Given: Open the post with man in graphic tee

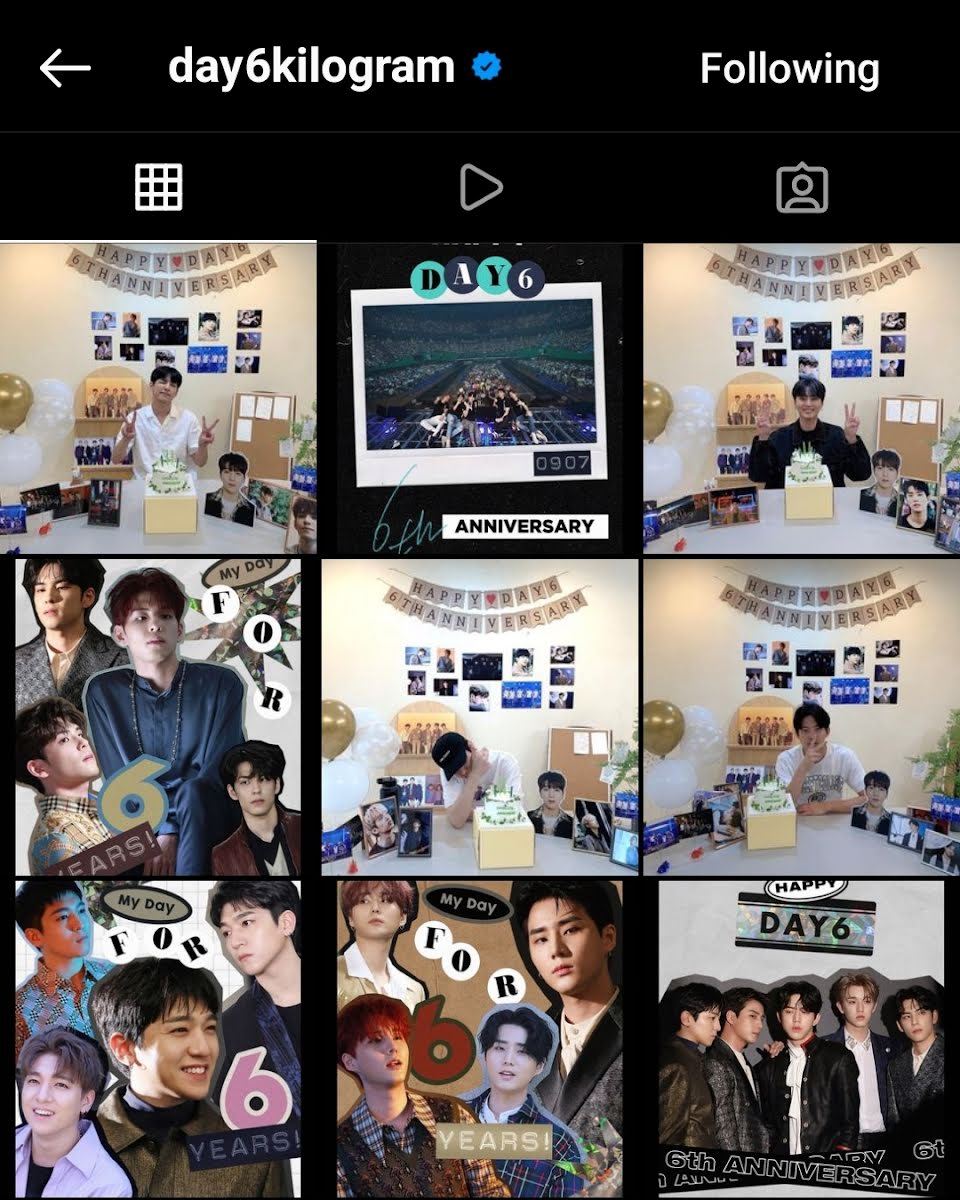Looking at the screenshot, I should pyautogui.click(x=801, y=716).
